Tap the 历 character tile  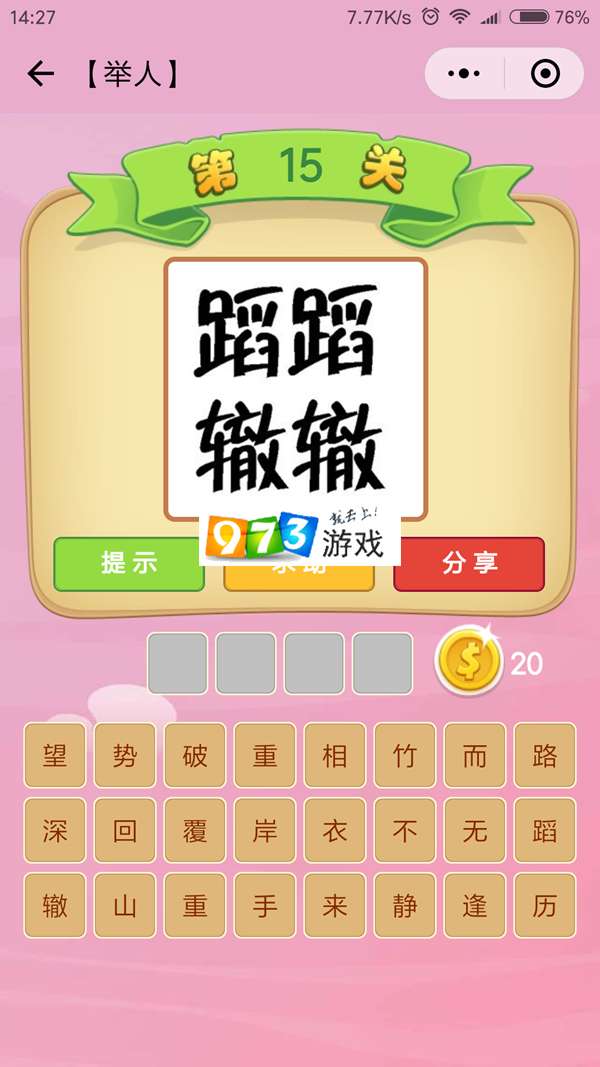tap(545, 906)
